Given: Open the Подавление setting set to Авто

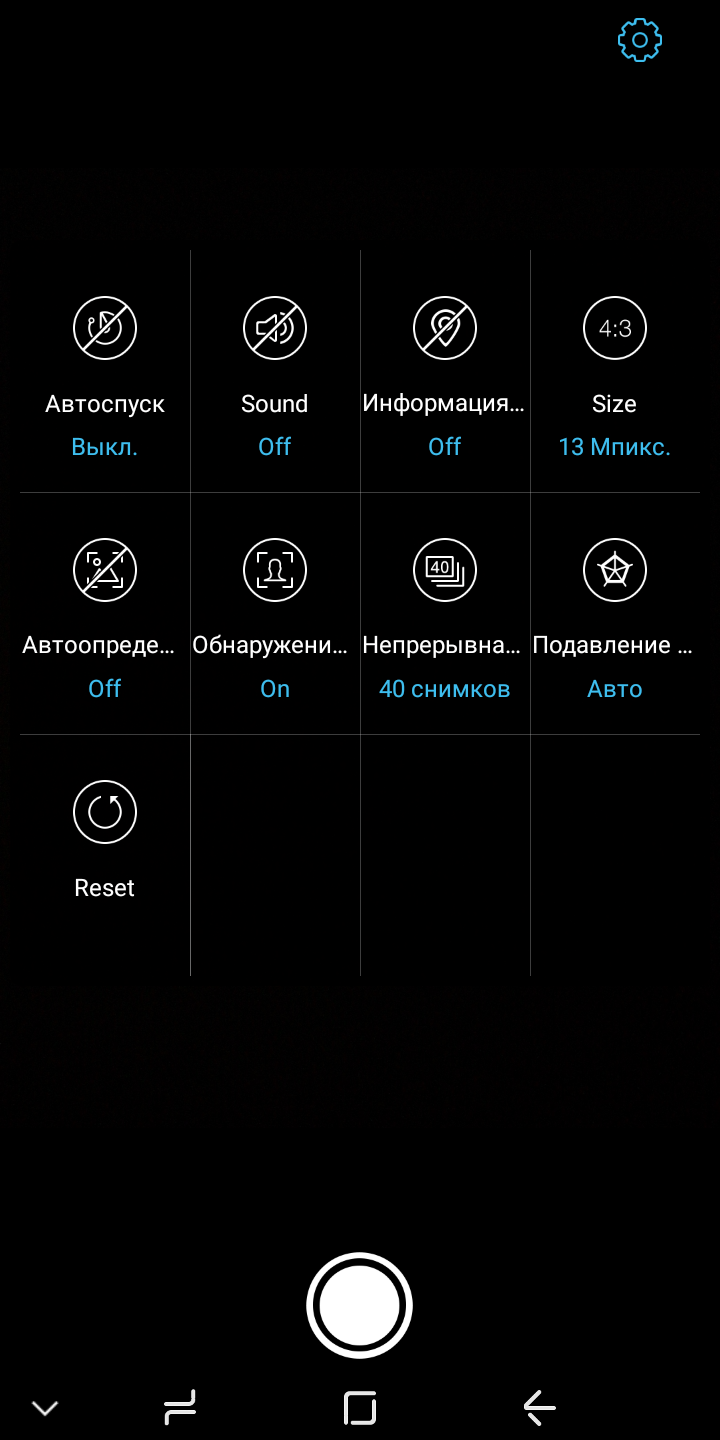Looking at the screenshot, I should point(615,570).
